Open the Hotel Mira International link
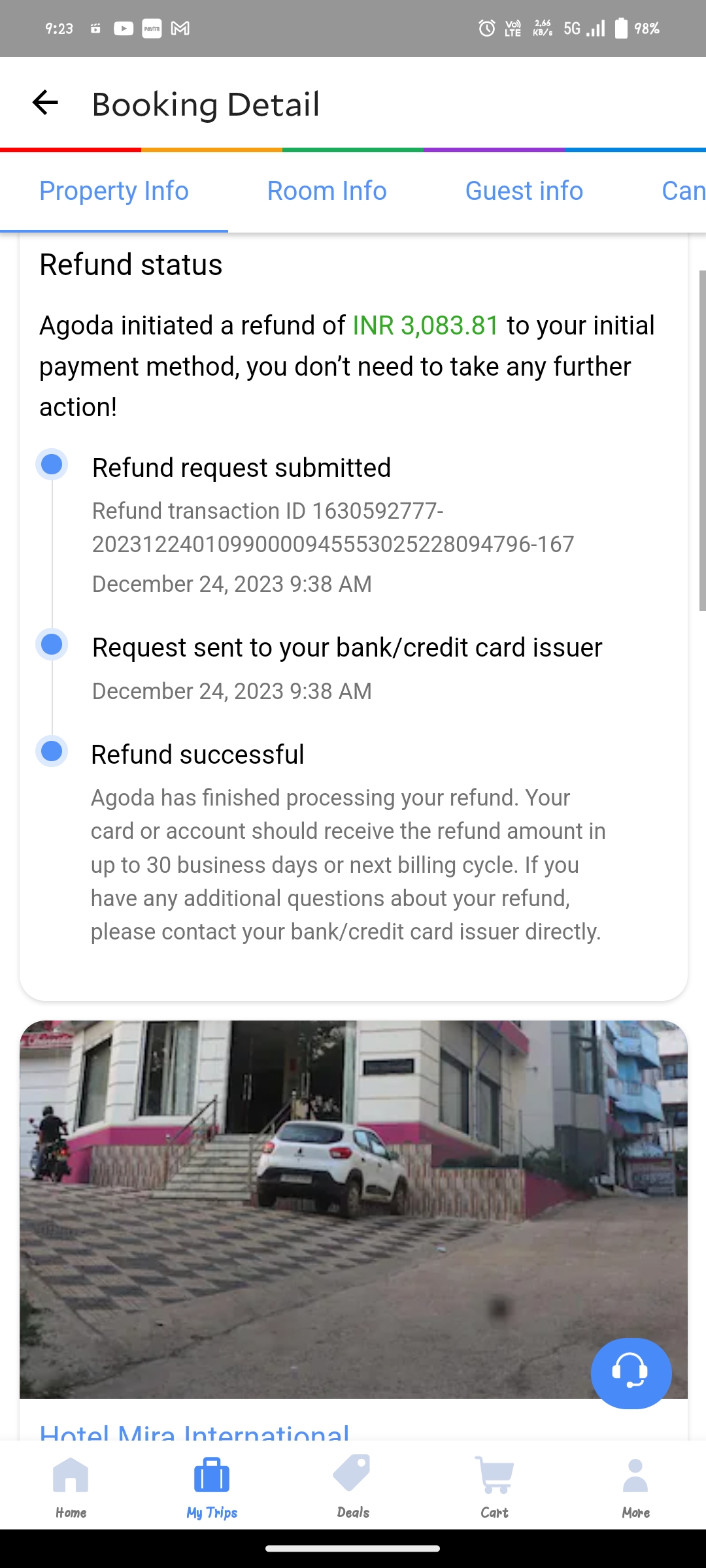This screenshot has height=1568, width=706. [x=194, y=1432]
